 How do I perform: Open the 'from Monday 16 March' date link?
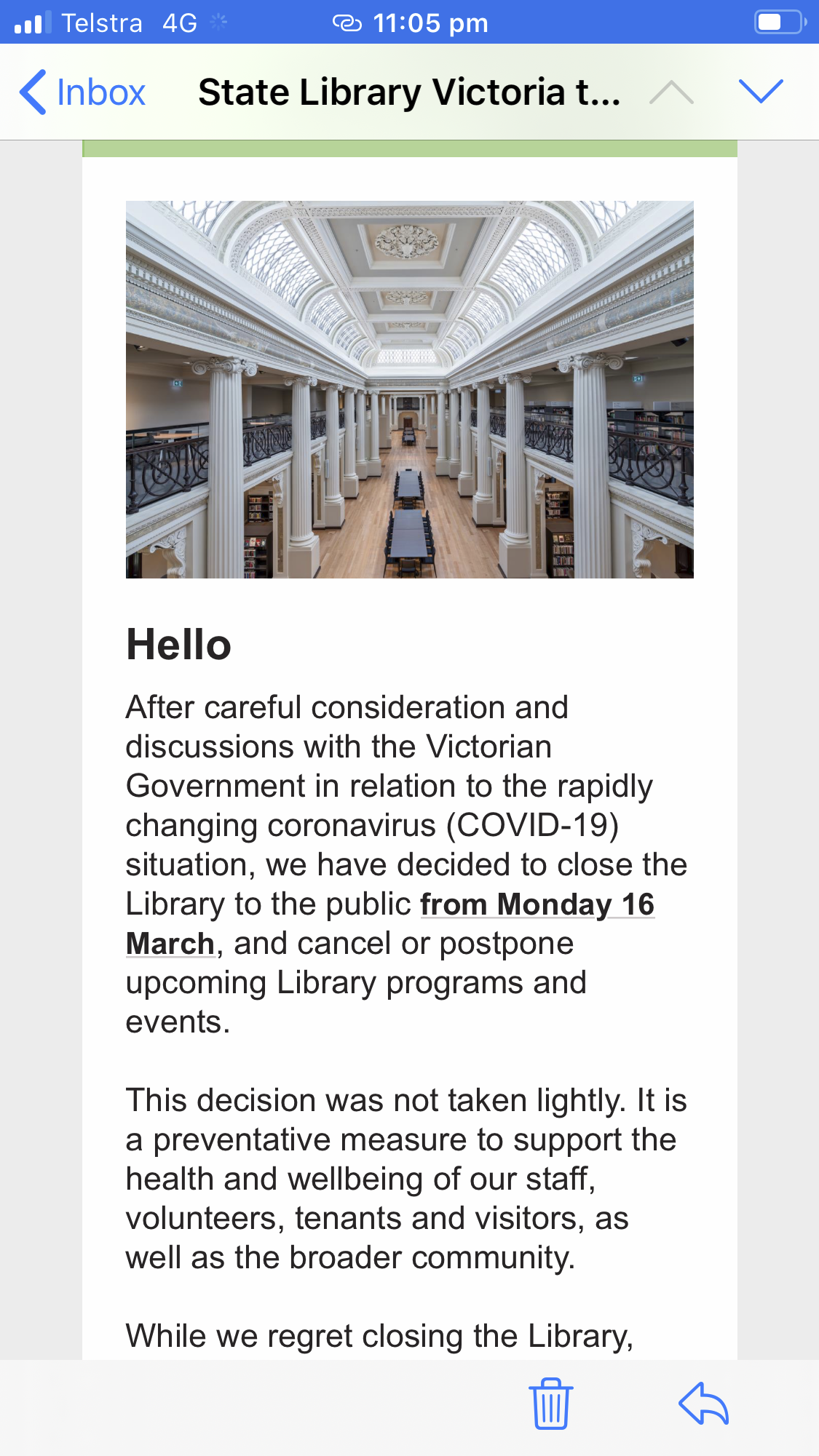click(x=537, y=905)
